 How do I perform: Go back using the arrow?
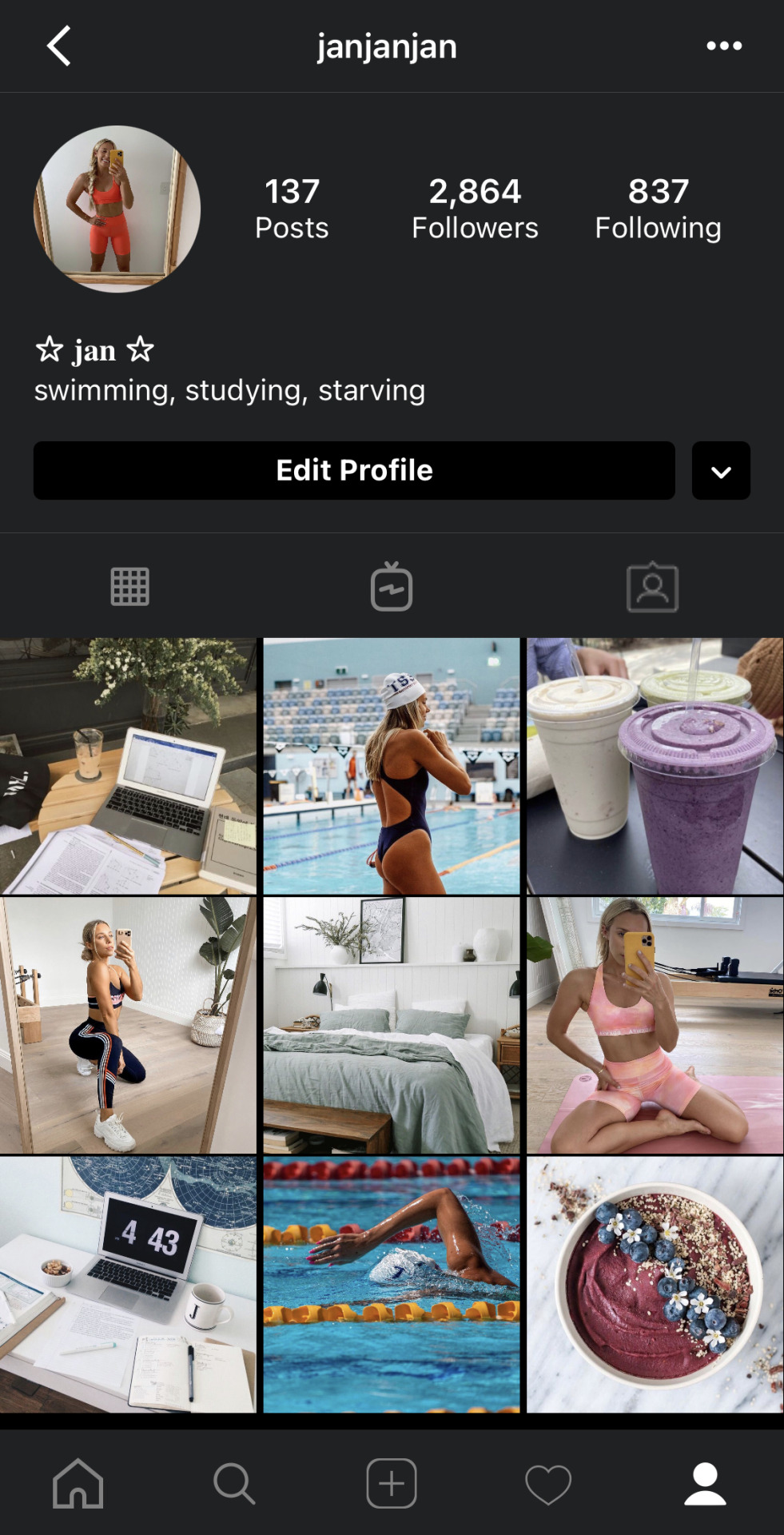point(59,46)
